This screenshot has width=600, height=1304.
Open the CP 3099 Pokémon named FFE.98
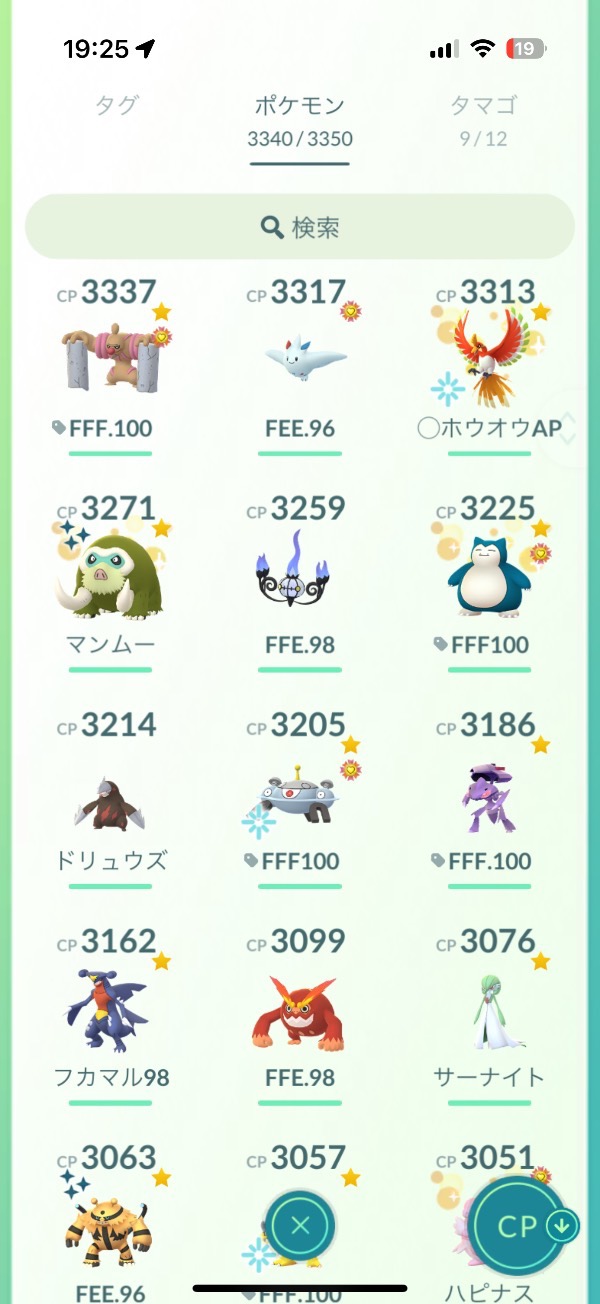[x=300, y=1010]
